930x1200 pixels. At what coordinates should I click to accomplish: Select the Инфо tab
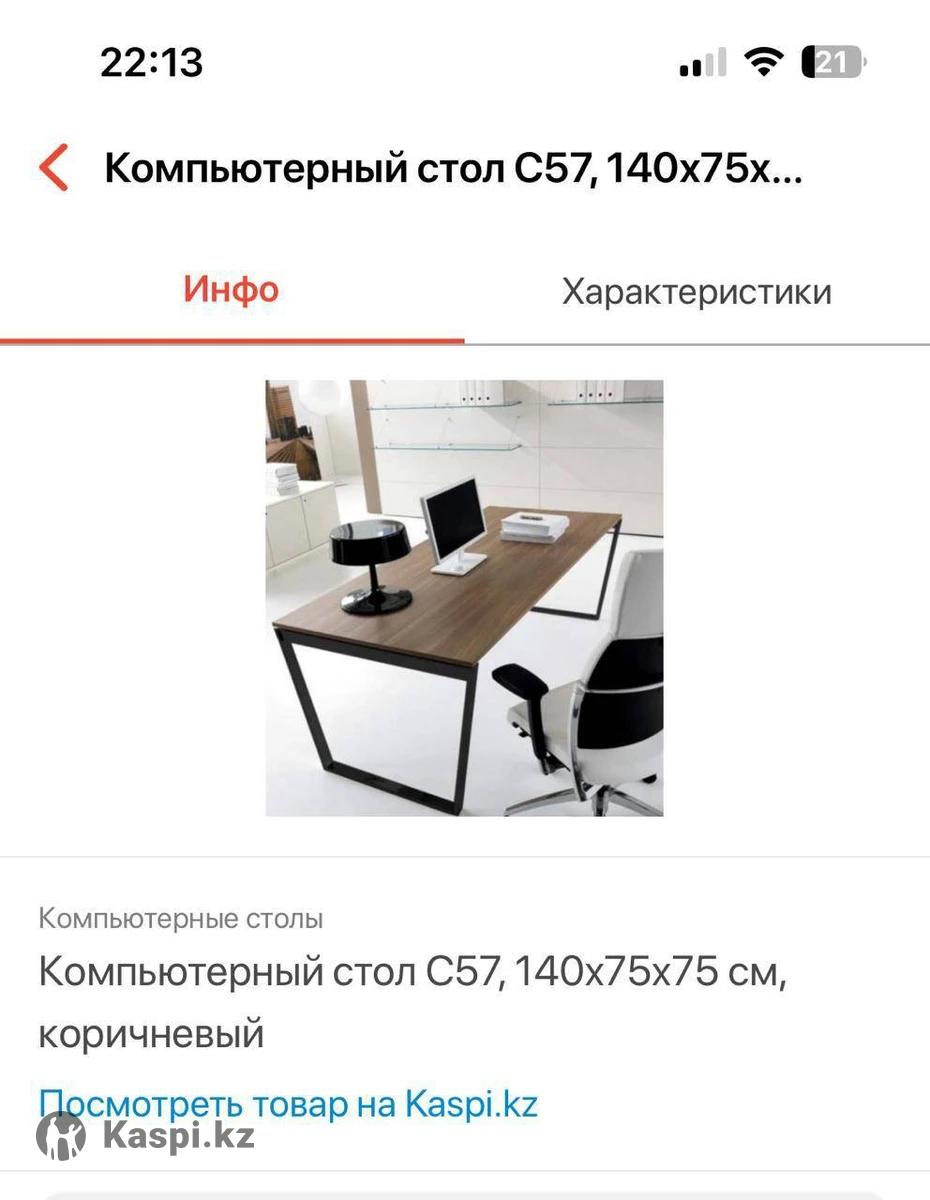coord(231,290)
